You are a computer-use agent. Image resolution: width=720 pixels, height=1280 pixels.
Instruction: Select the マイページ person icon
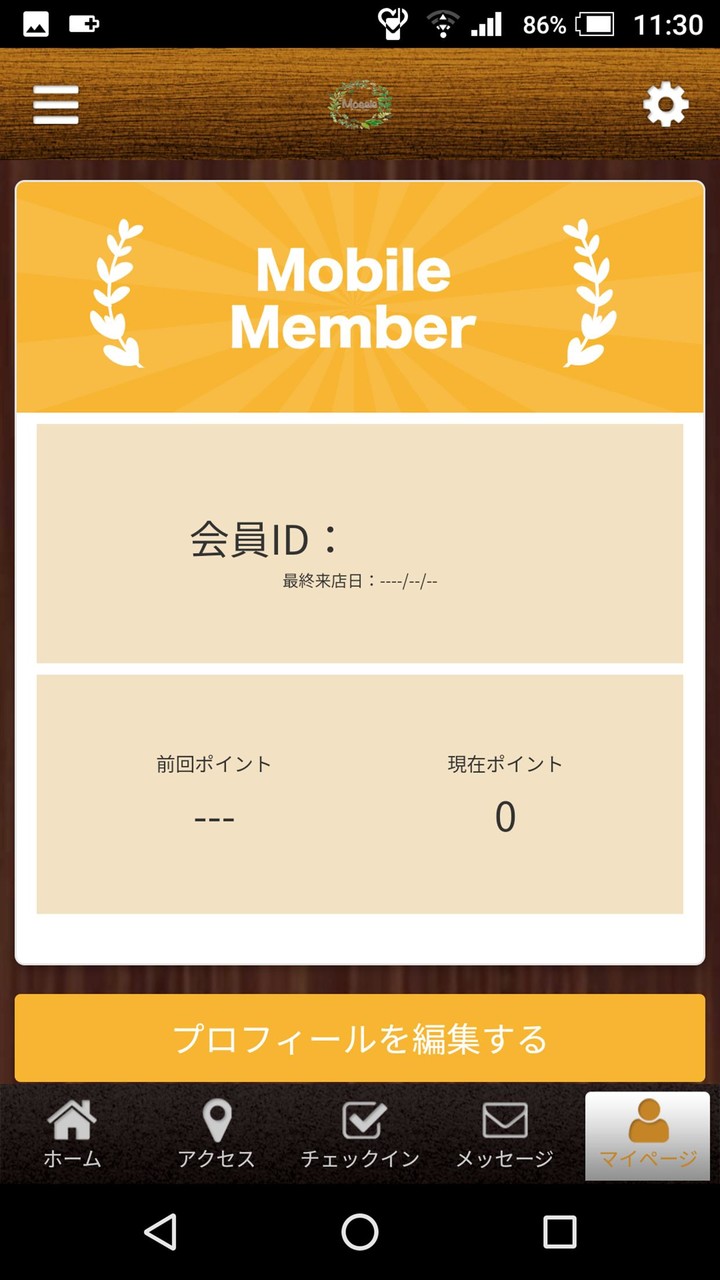(x=647, y=1118)
